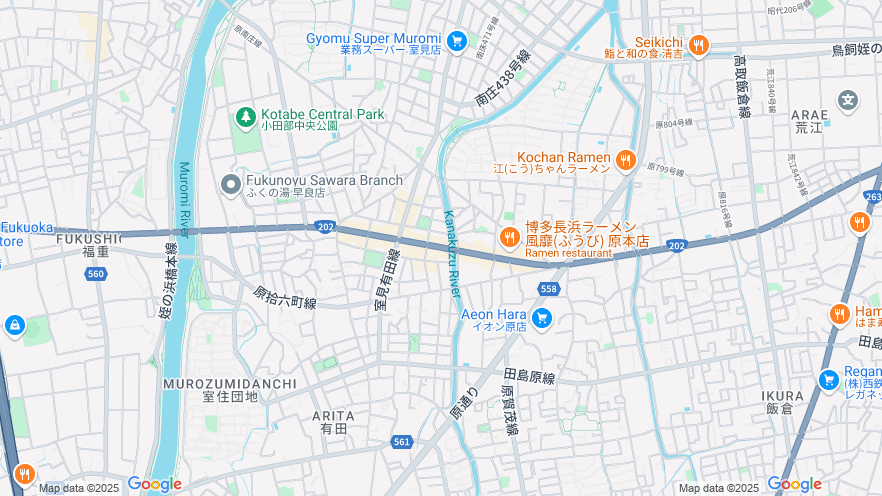This screenshot has height=496, width=882.
Task: Select the Seikichi restaurant pin
Action: coord(698,44)
